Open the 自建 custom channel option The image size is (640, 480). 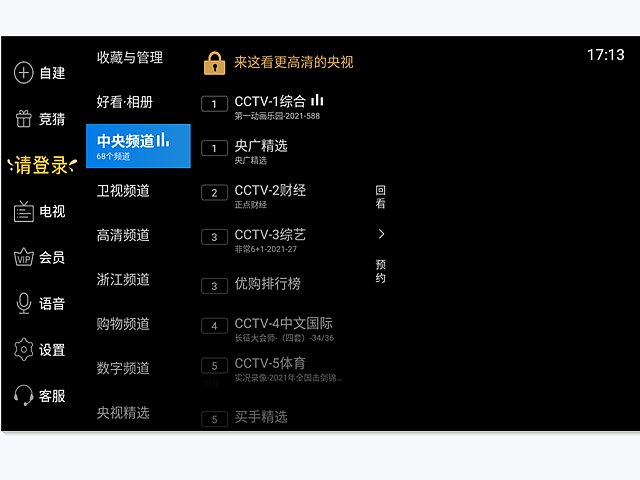coord(40,73)
